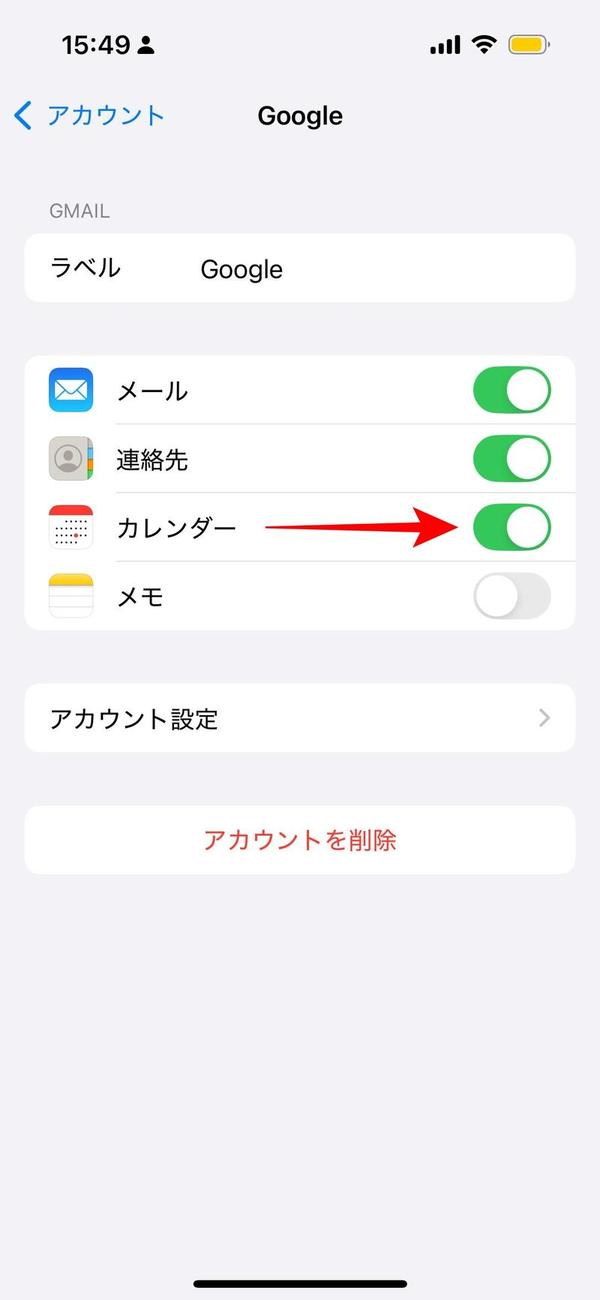The width and height of the screenshot is (600, 1300).
Task: Enable the メモ switch
Action: tap(512, 596)
